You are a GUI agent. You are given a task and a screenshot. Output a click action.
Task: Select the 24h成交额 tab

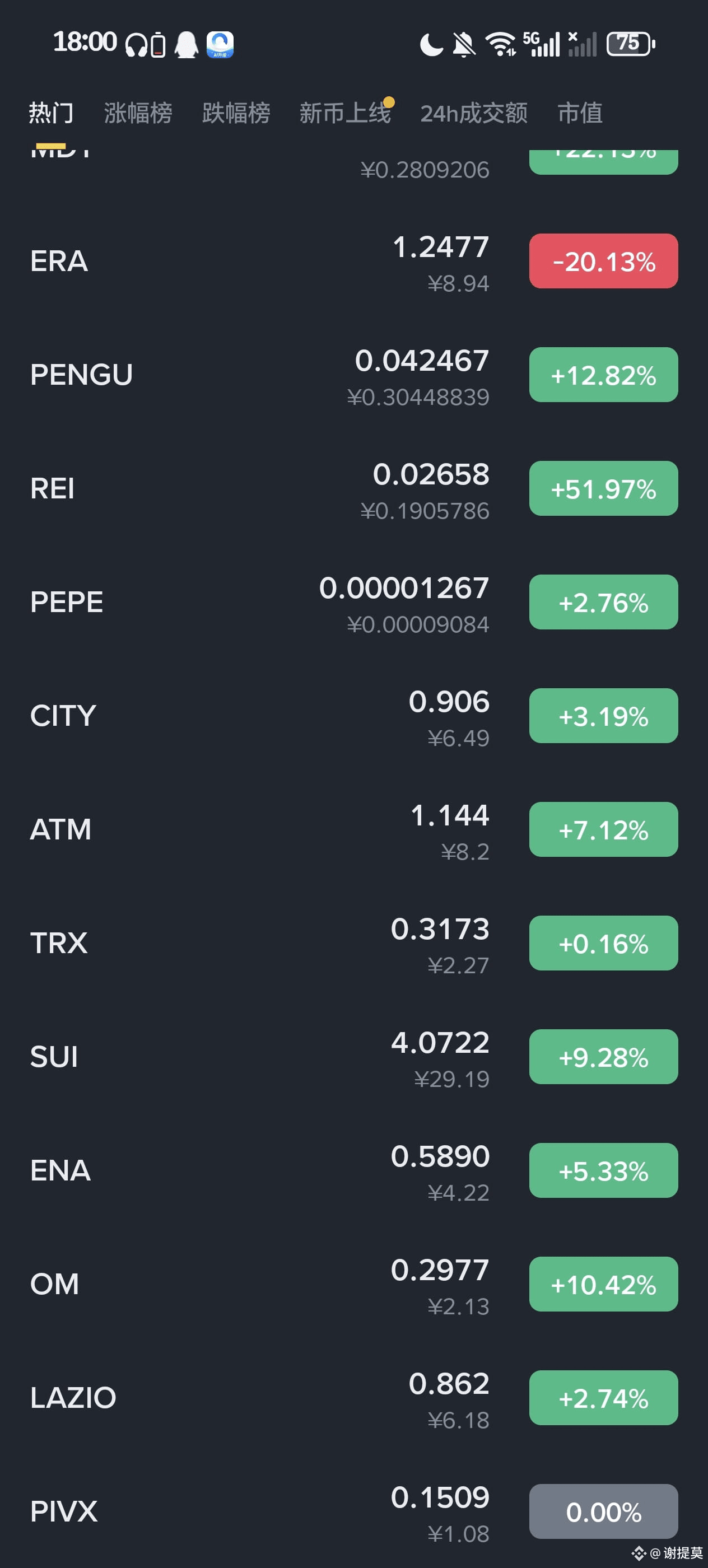[x=474, y=113]
